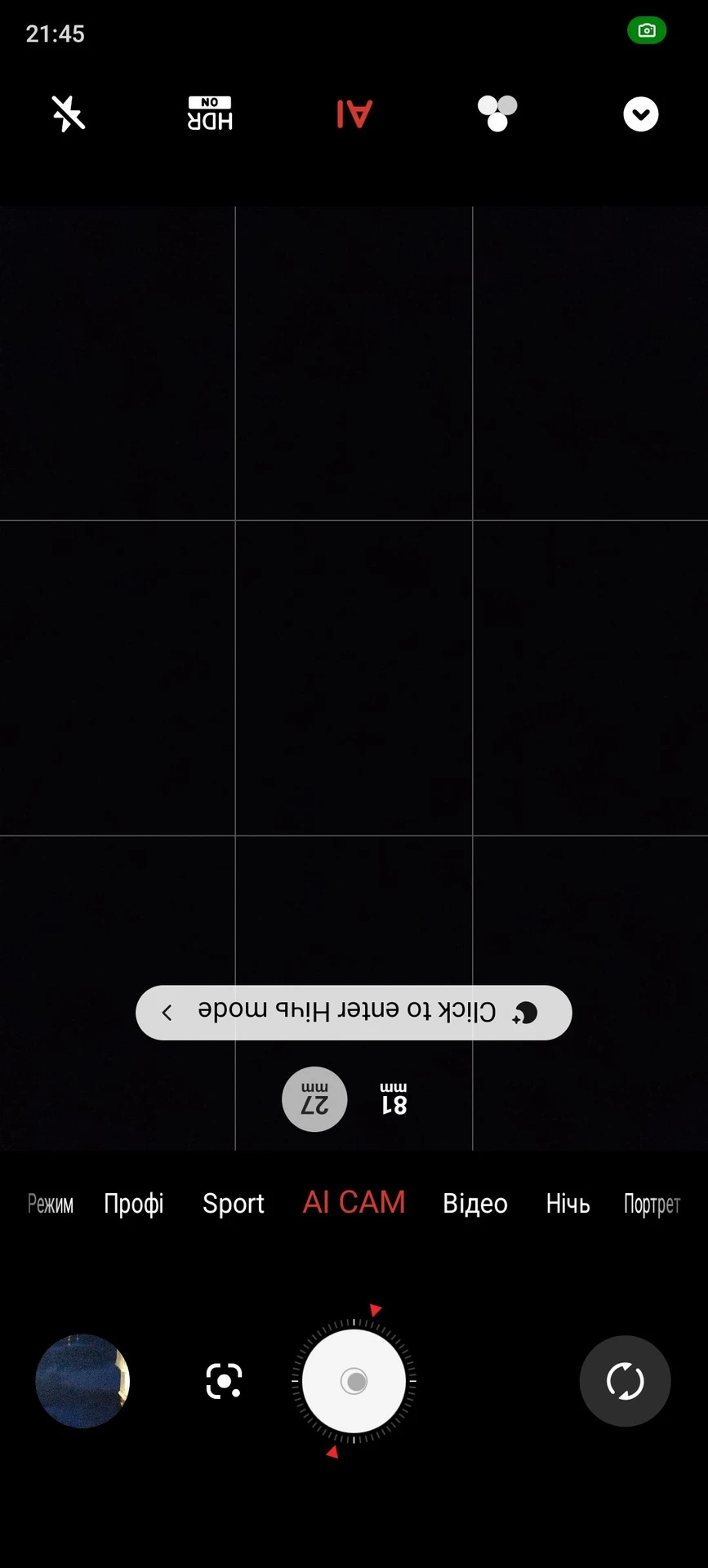708x1568 pixels.
Task: Toggle the red AI scene icon
Action: 354,114
